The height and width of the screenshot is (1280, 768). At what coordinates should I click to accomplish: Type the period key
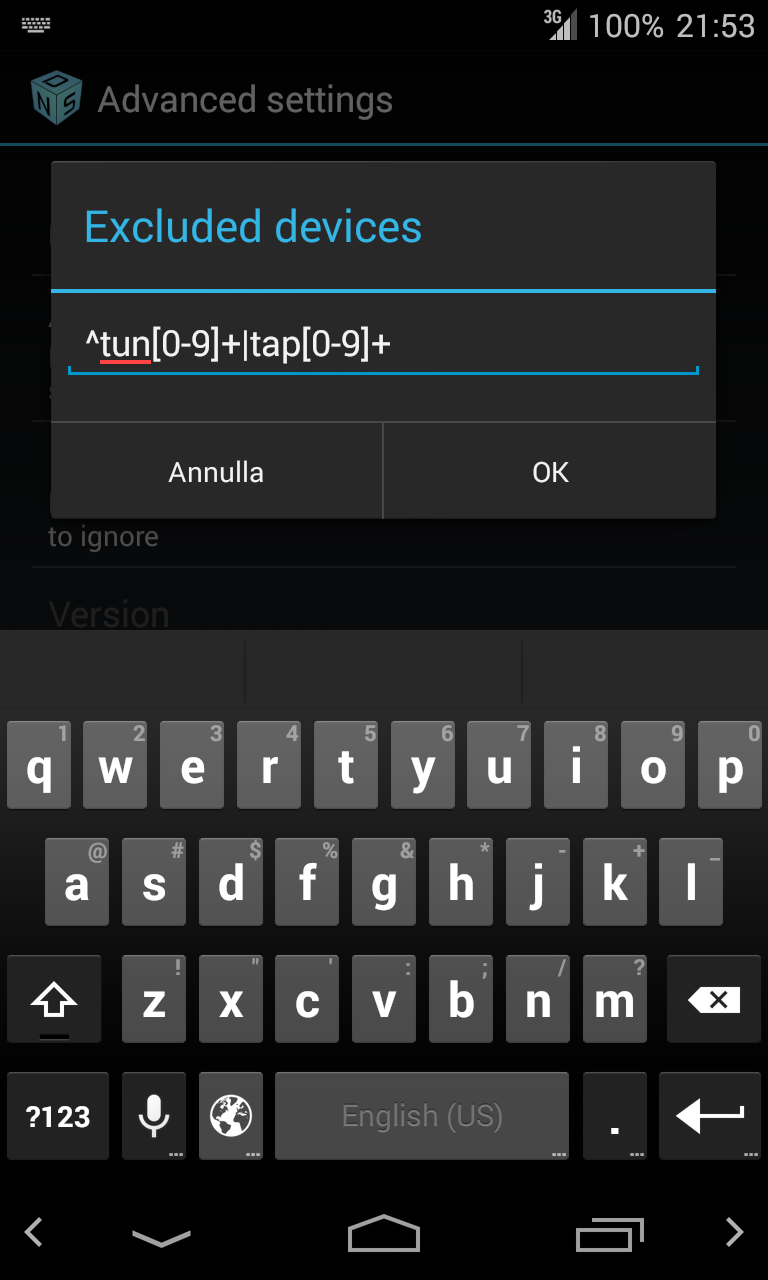point(614,1116)
